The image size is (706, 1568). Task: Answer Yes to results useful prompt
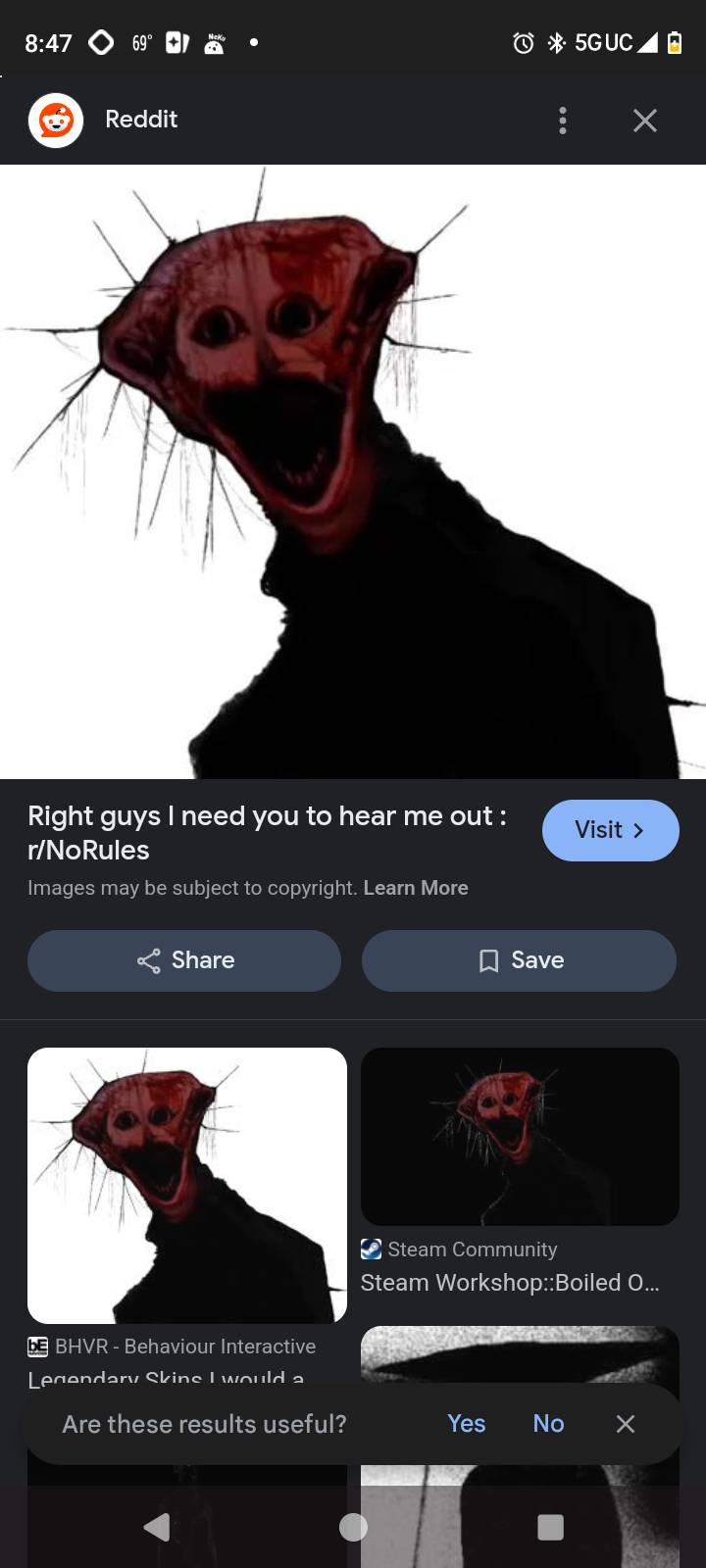point(466,1423)
